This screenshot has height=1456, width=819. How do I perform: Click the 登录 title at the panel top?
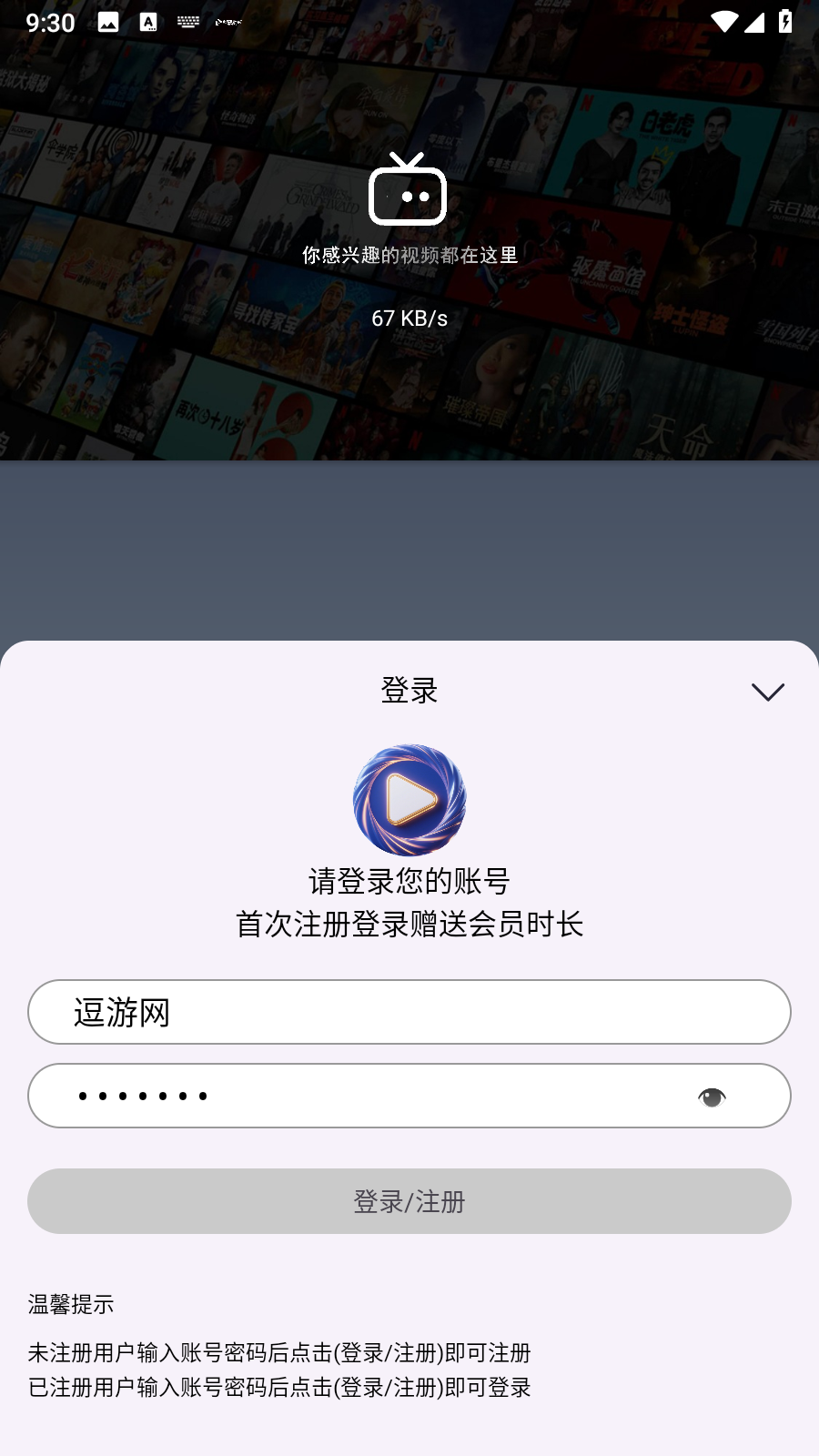pos(409,690)
